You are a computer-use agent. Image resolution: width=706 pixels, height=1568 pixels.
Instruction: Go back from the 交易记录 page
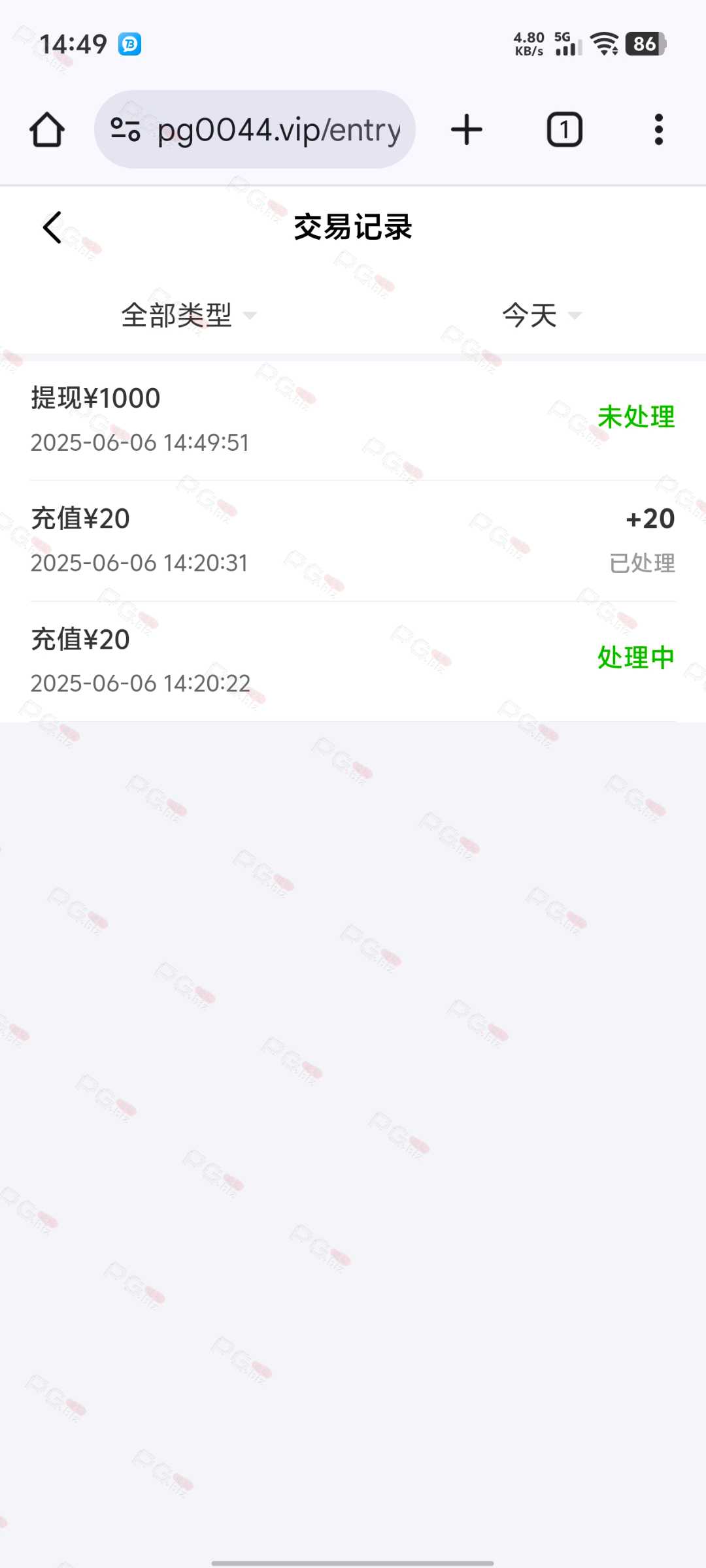tap(52, 227)
